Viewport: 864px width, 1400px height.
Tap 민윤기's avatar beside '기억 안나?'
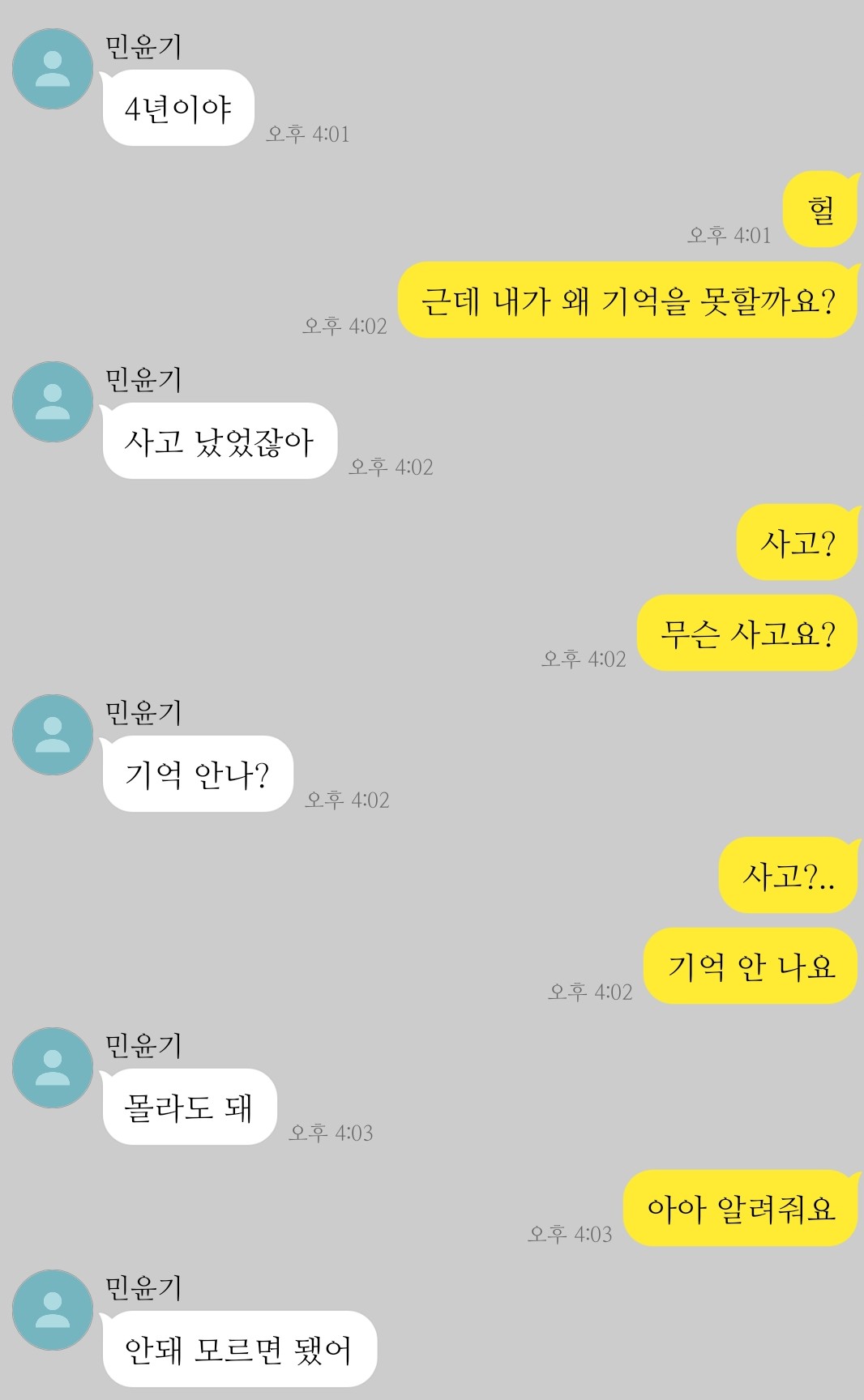click(x=53, y=735)
